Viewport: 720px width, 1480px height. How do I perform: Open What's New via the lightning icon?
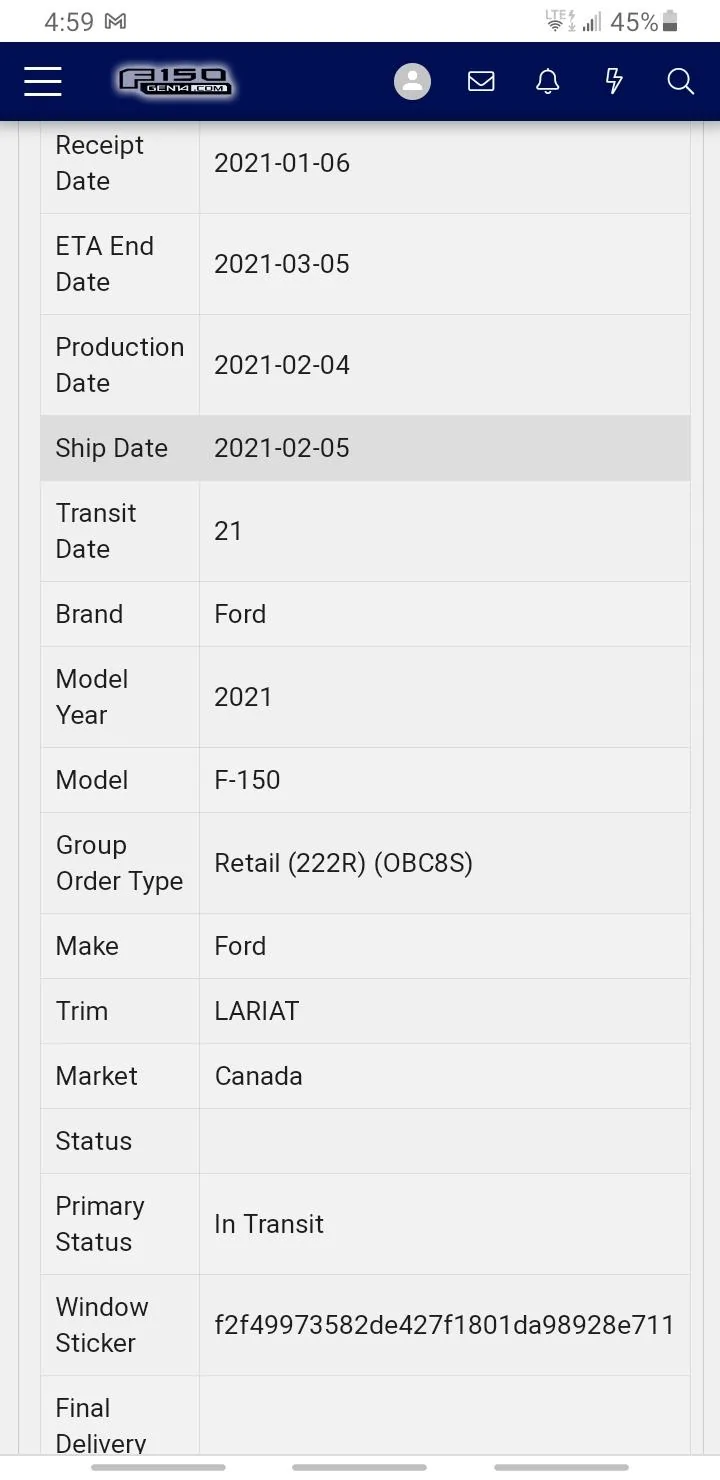point(614,81)
